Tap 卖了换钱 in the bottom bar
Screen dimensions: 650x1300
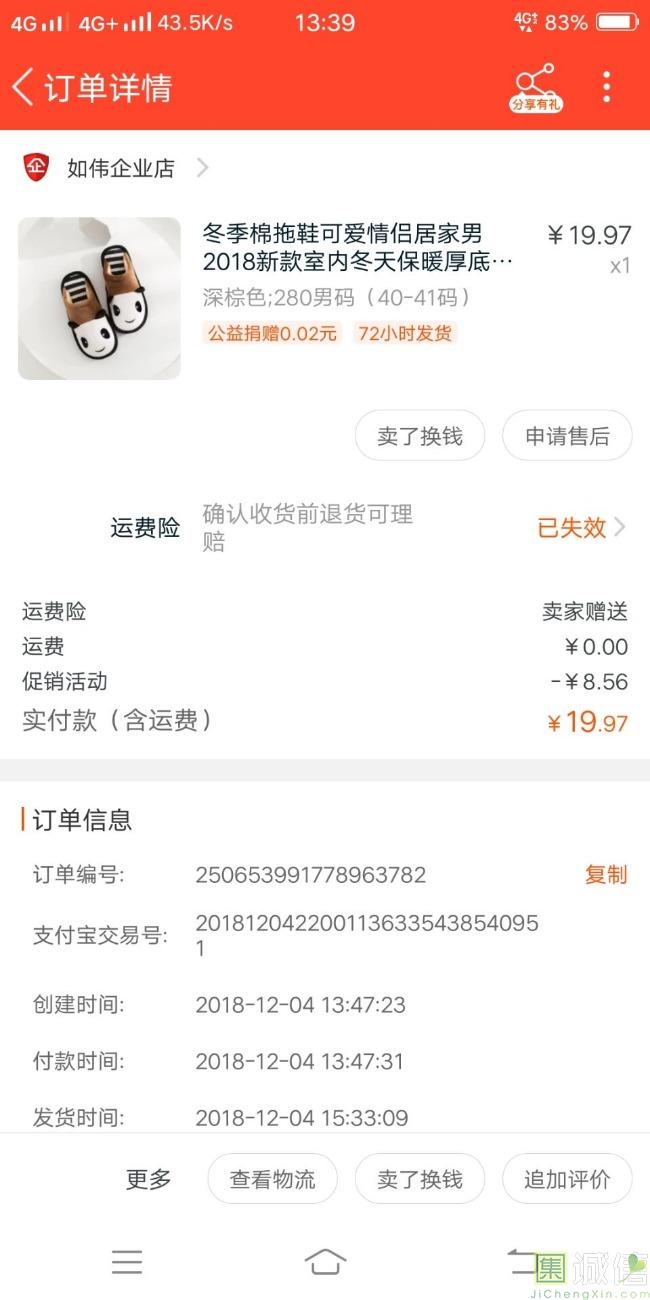(x=420, y=1179)
